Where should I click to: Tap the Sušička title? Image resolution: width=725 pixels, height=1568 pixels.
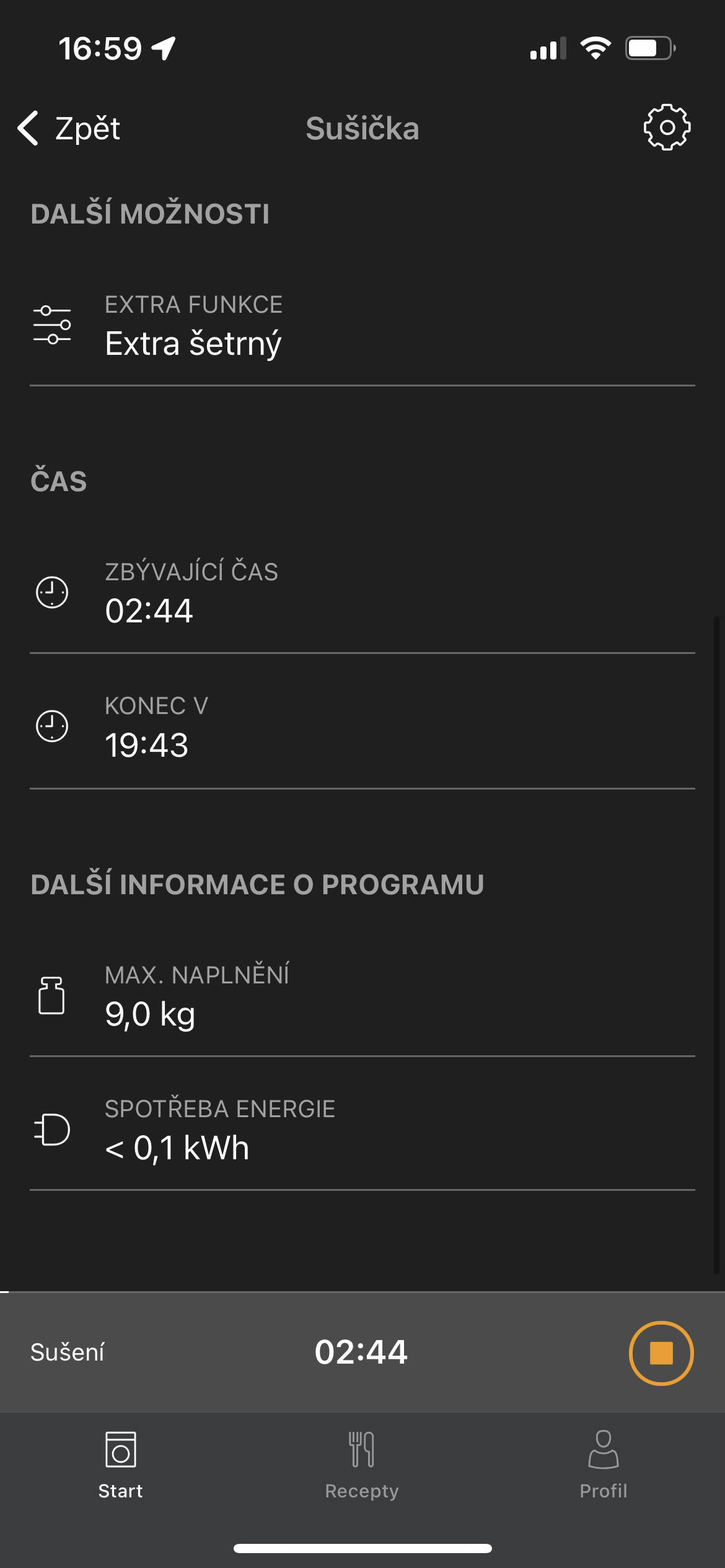[x=362, y=129]
